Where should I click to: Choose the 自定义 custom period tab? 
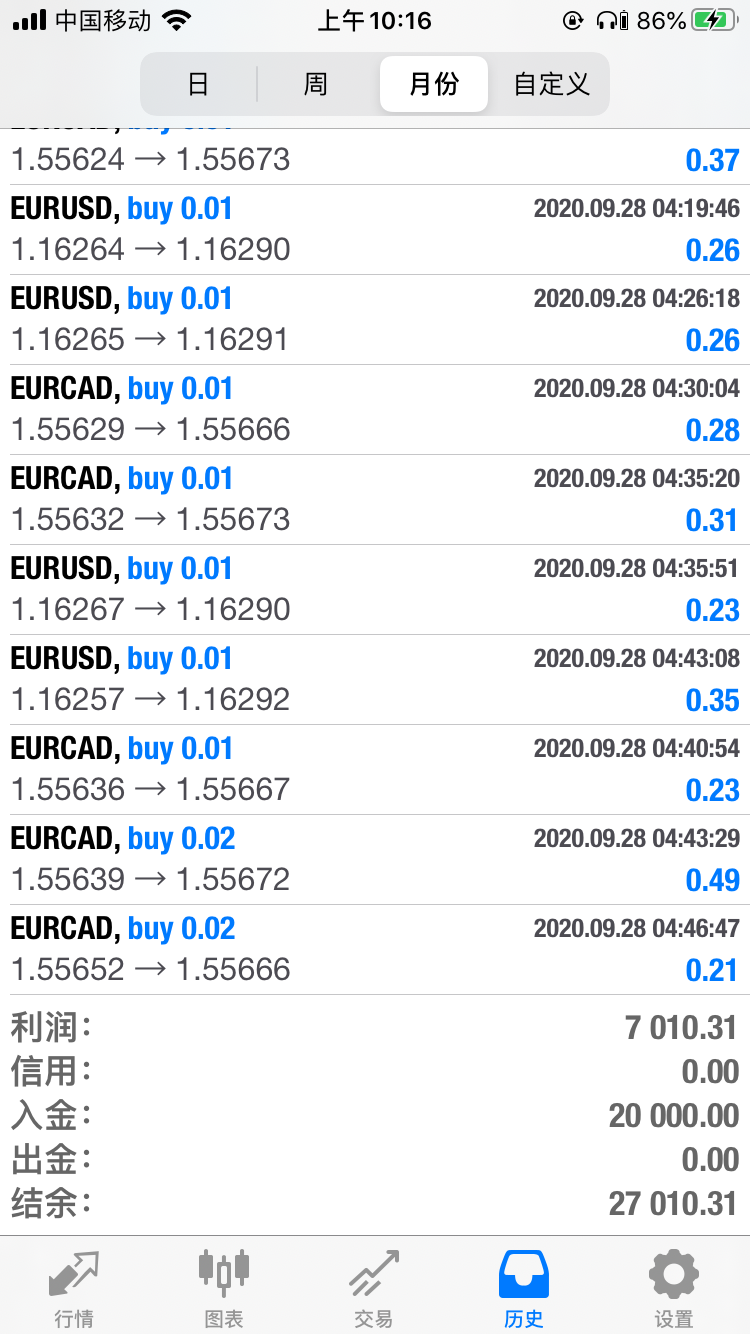tap(551, 84)
